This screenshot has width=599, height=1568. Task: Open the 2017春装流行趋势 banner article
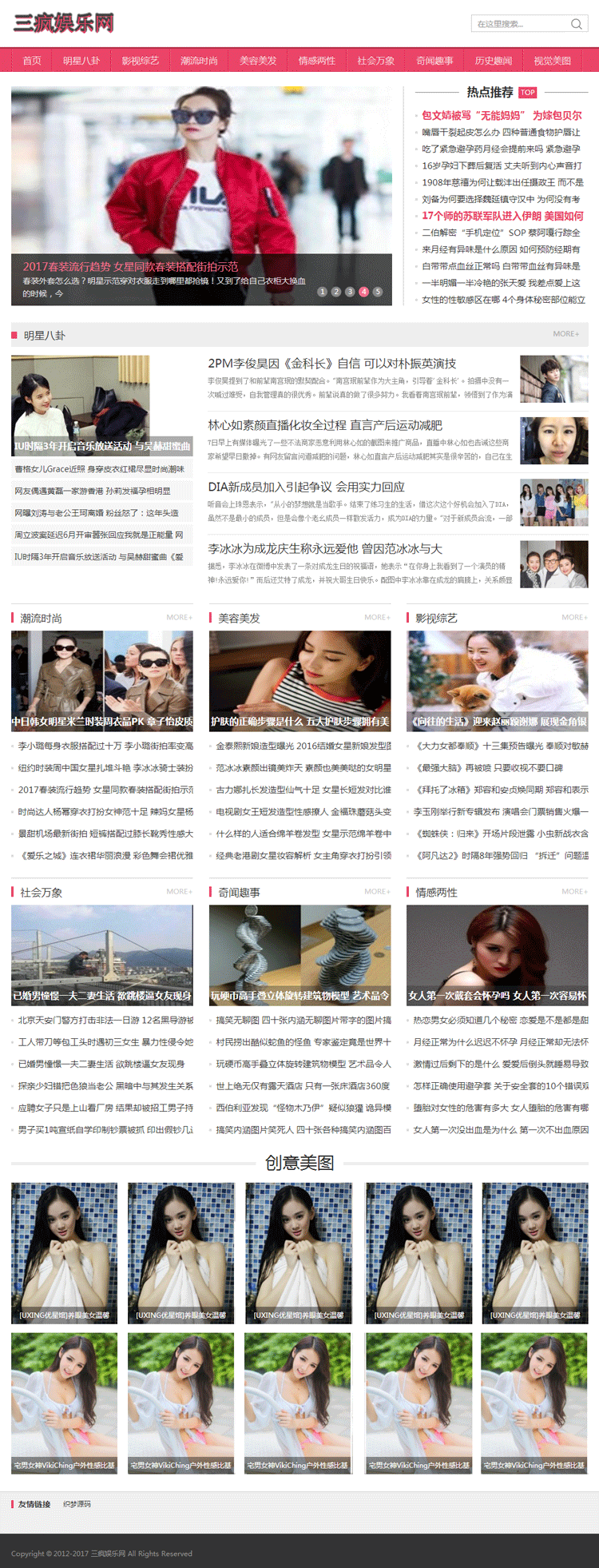coord(130,267)
